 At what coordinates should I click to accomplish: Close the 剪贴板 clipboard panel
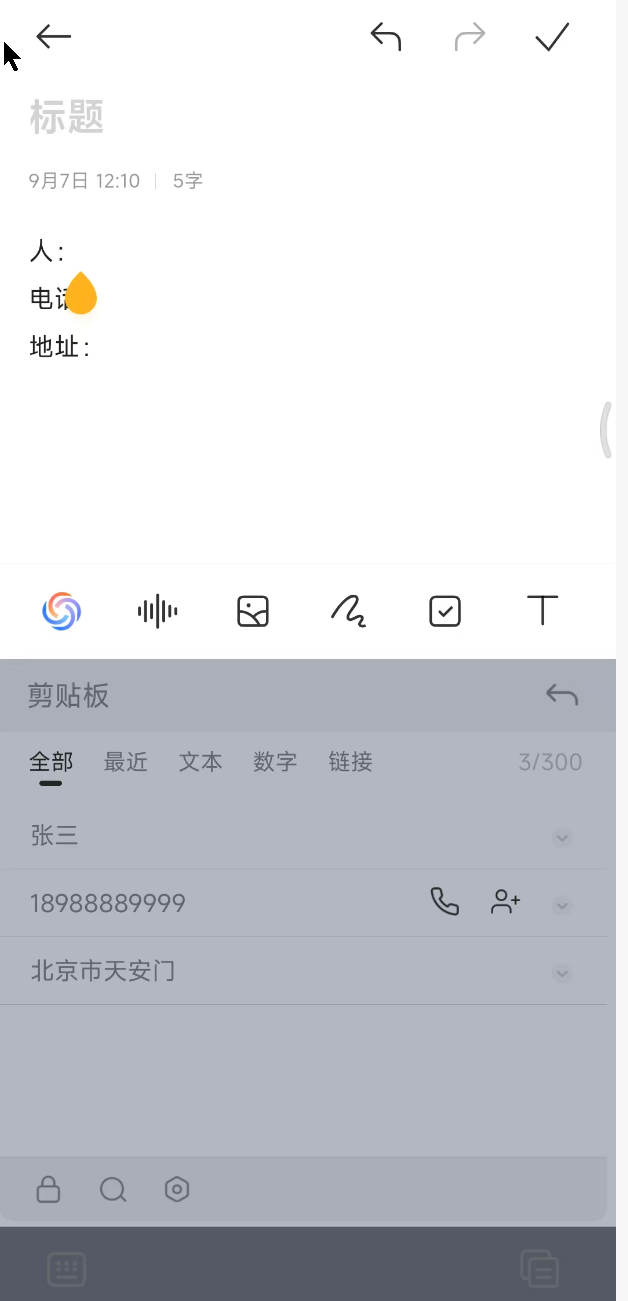coord(562,695)
